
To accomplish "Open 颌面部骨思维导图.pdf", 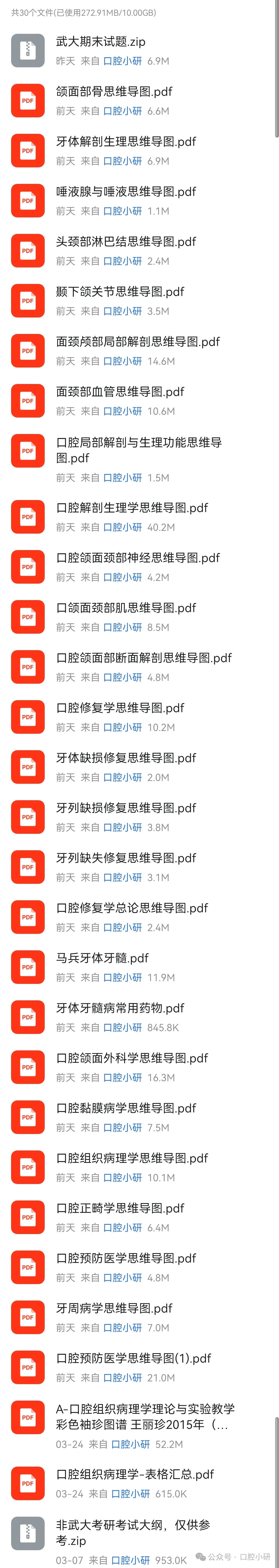I will pyautogui.click(x=114, y=92).
